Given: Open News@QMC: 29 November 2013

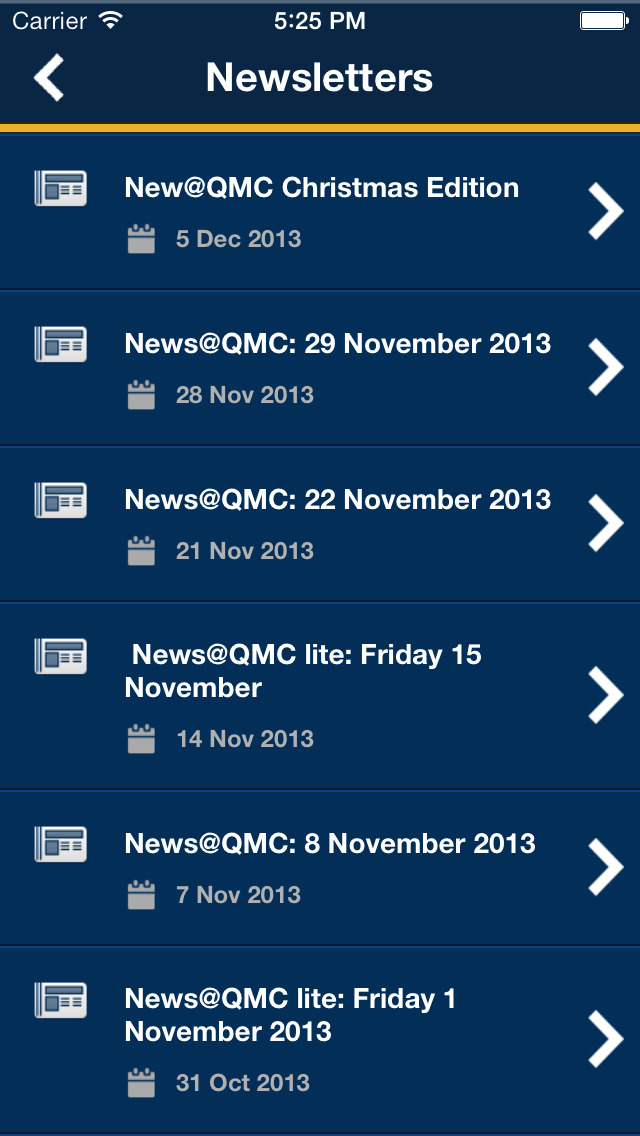Looking at the screenshot, I should point(320,367).
